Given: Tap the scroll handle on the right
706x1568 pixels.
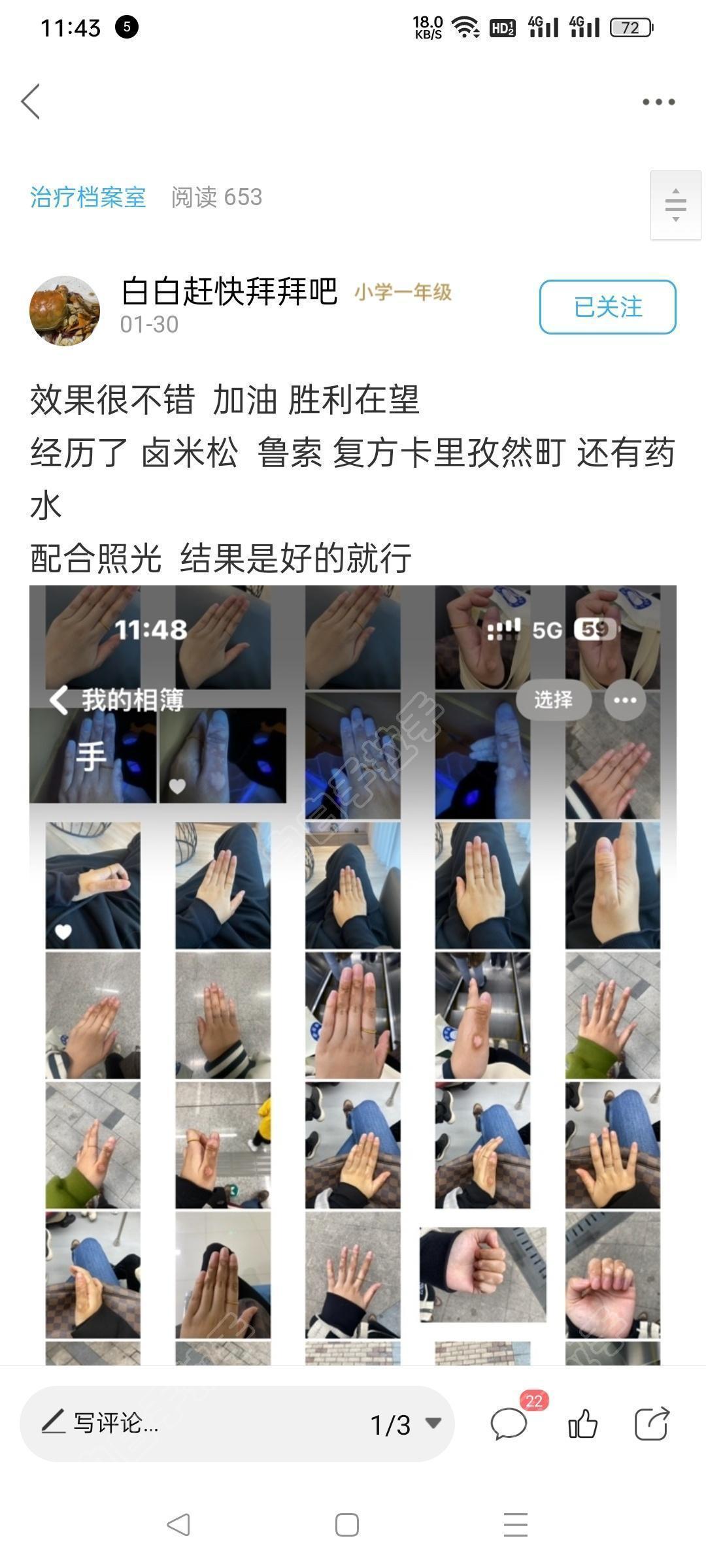Looking at the screenshot, I should 675,205.
